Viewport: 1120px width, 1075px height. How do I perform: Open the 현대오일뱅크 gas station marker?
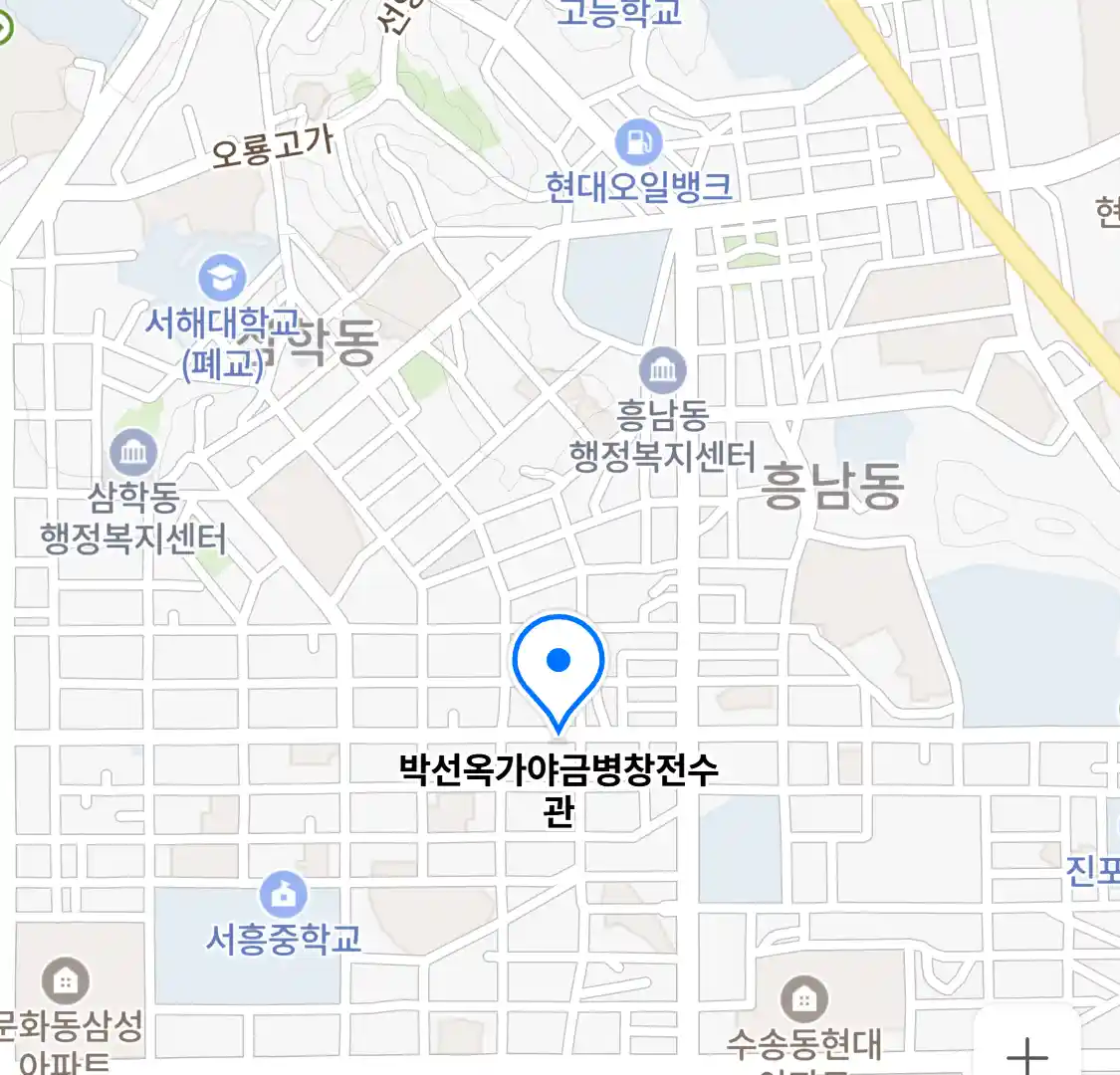tap(638, 143)
